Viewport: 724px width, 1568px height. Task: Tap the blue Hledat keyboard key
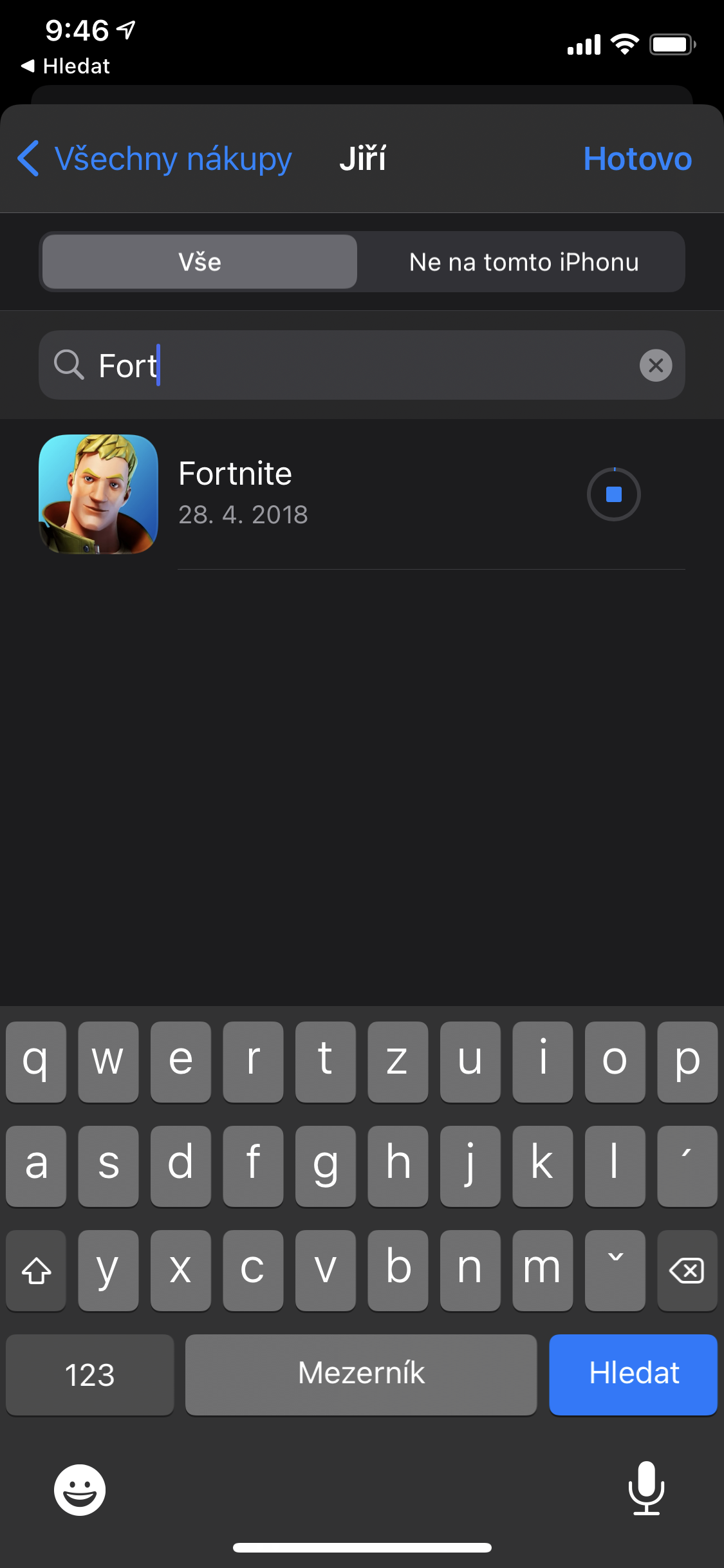633,1374
